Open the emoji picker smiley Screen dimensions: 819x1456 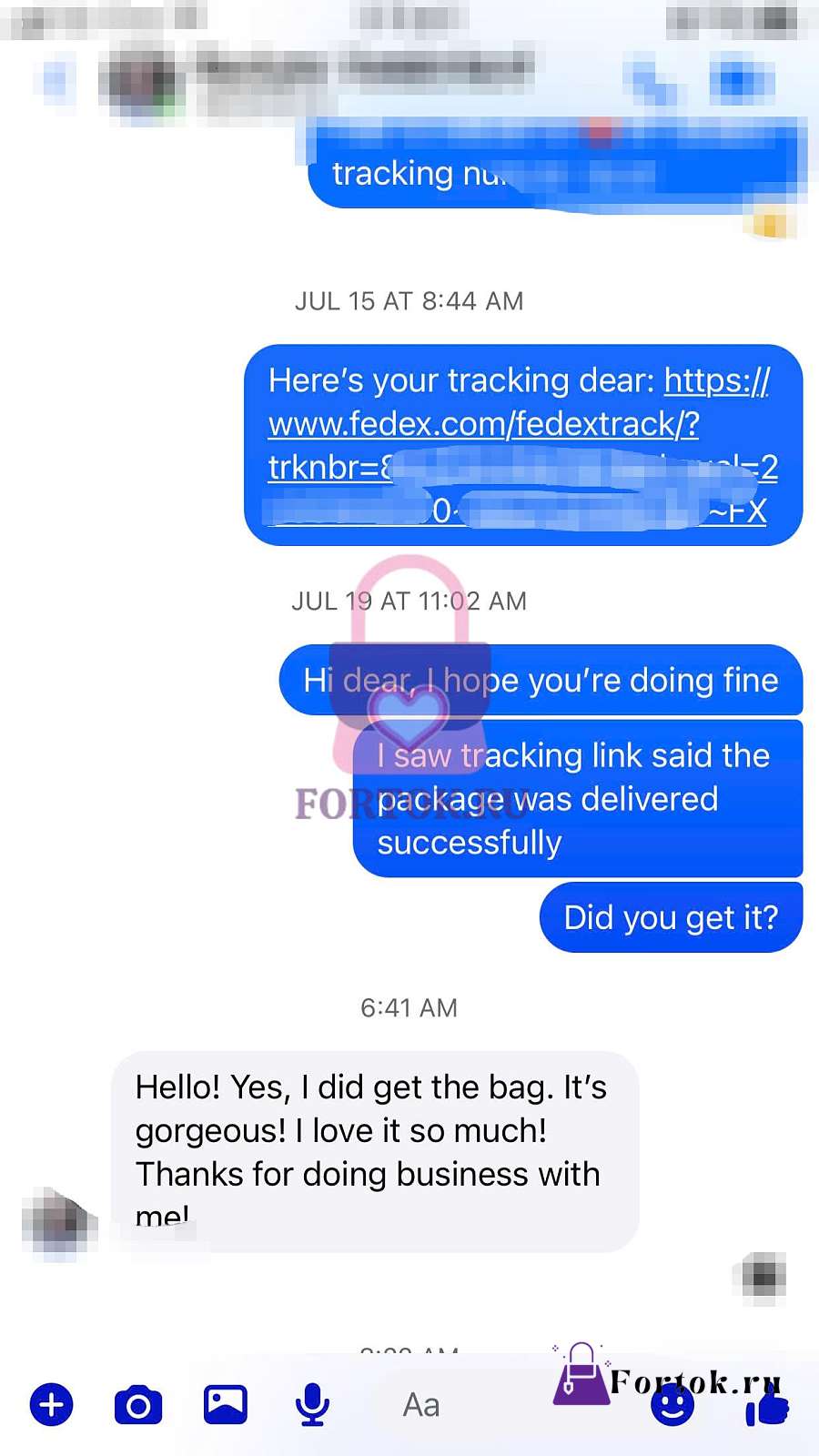[x=672, y=1405]
